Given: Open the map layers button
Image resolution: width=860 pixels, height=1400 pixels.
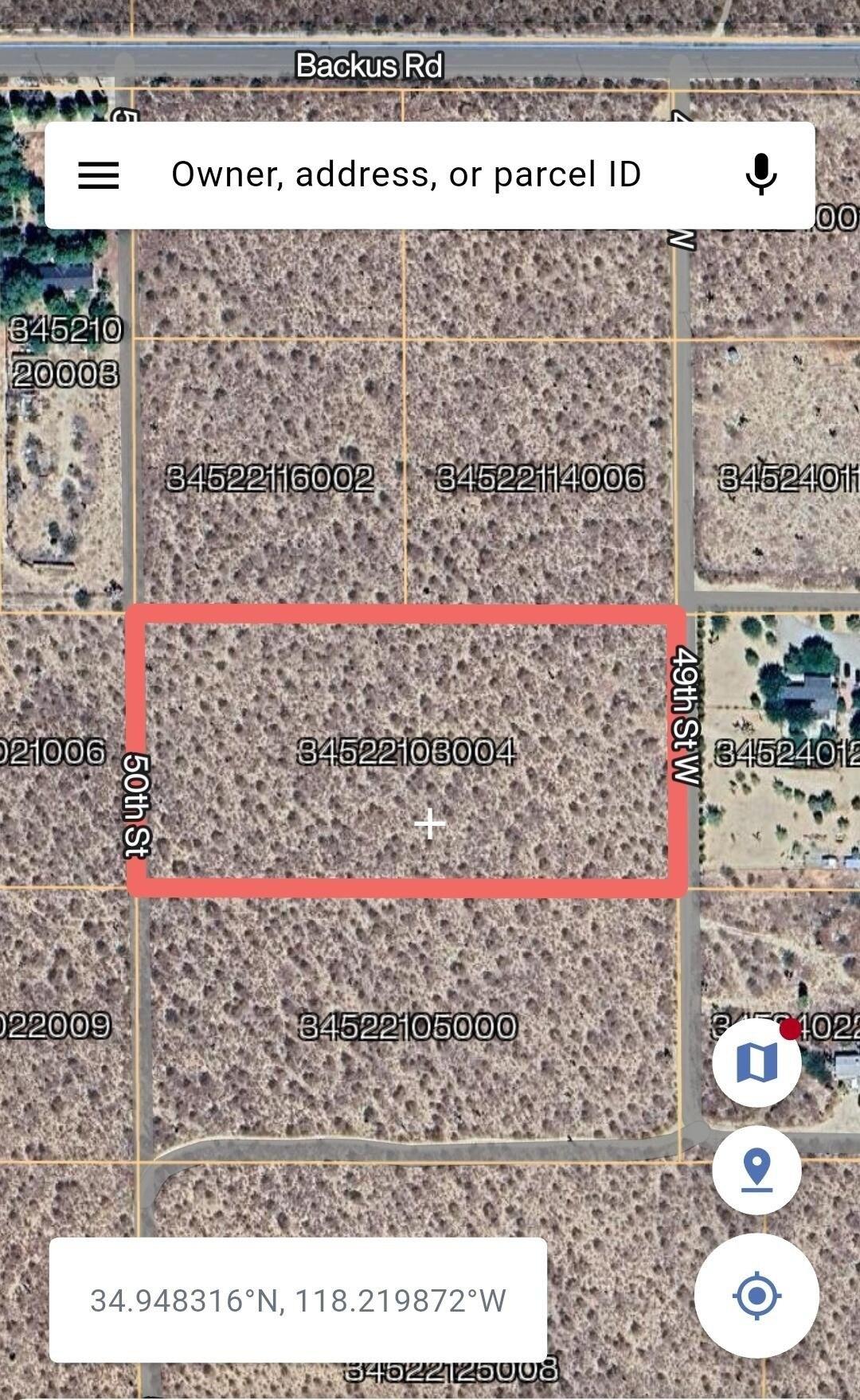Looking at the screenshot, I should [756, 1062].
